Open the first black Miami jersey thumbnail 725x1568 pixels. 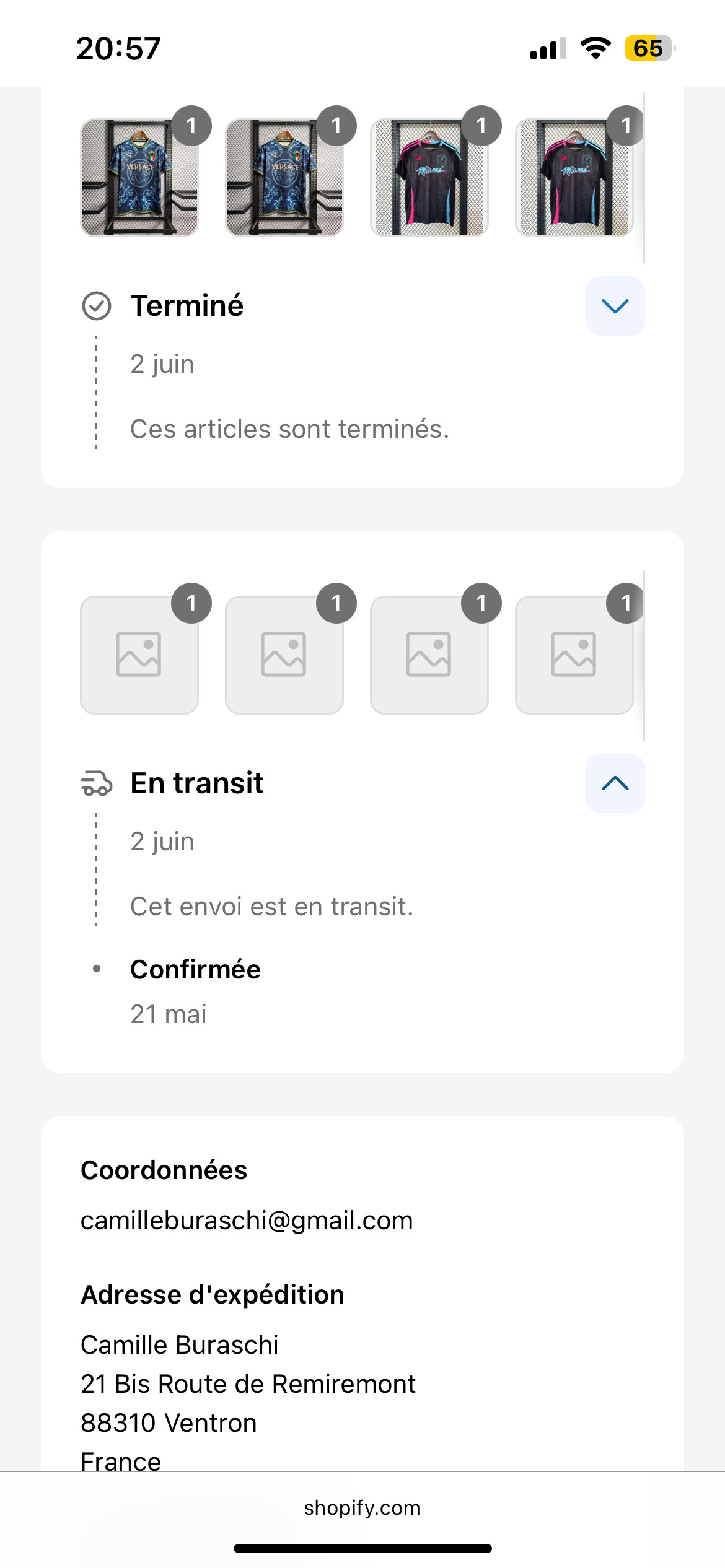point(429,178)
